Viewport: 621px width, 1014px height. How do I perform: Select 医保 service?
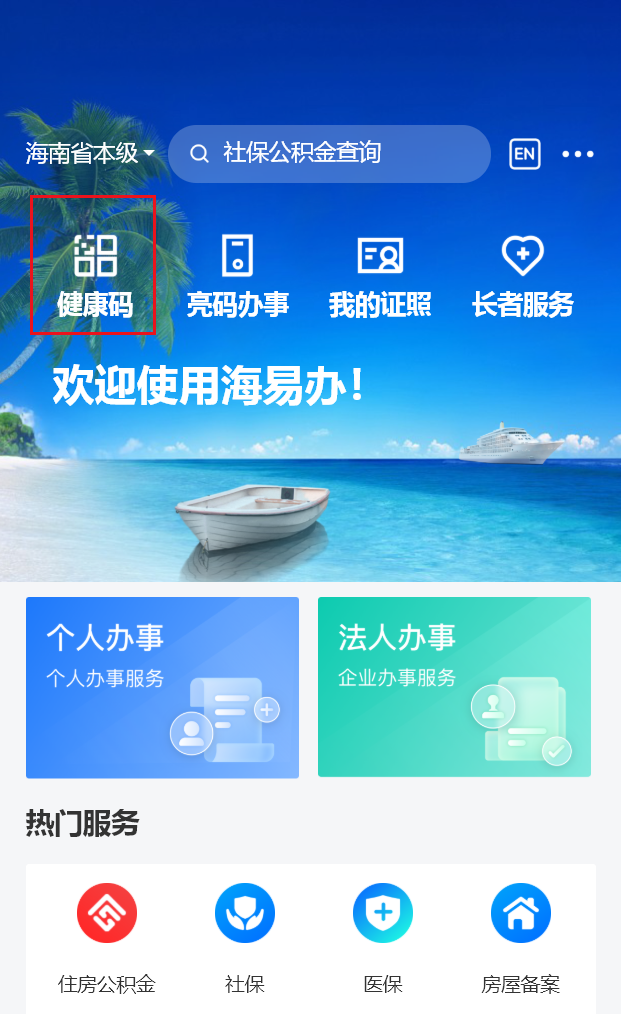coord(383,937)
